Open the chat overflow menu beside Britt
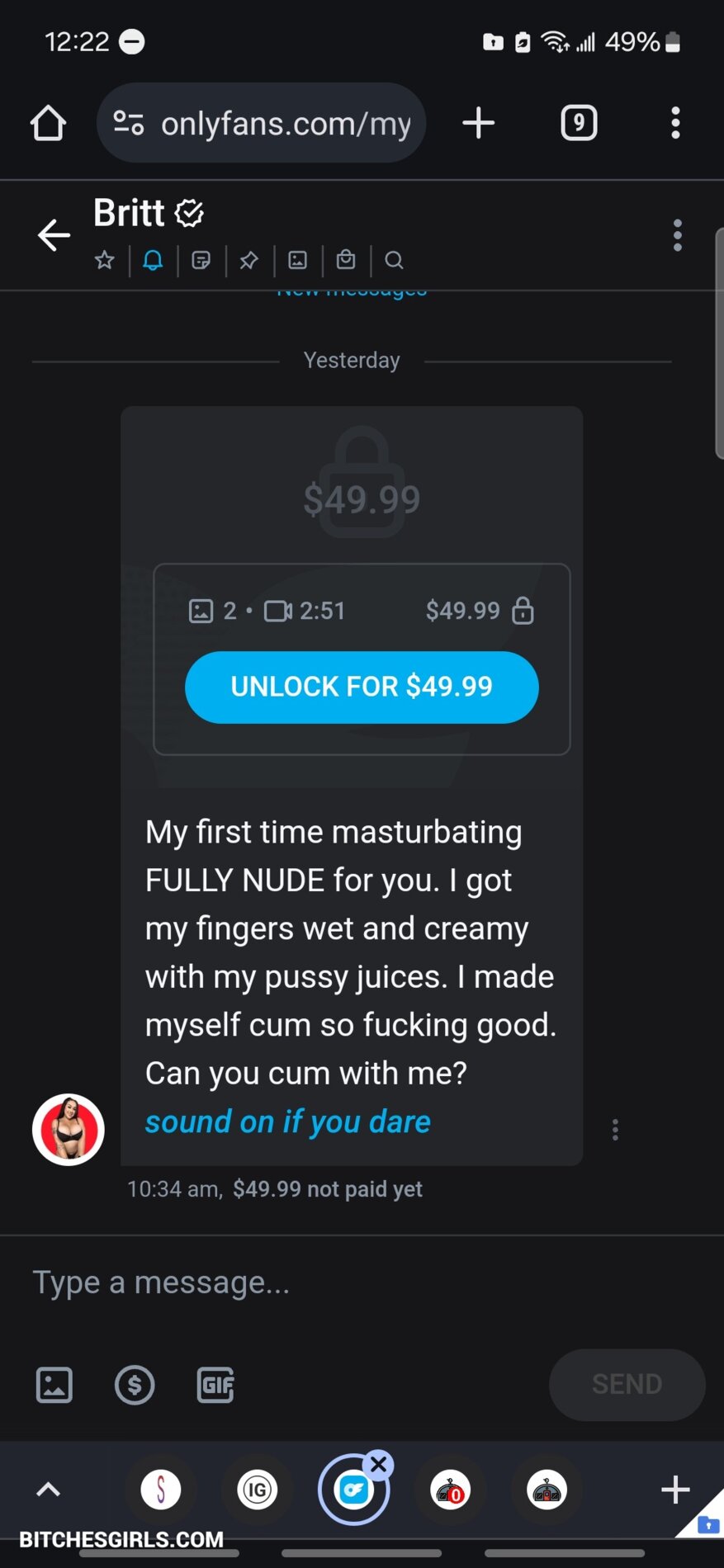 pos(677,235)
